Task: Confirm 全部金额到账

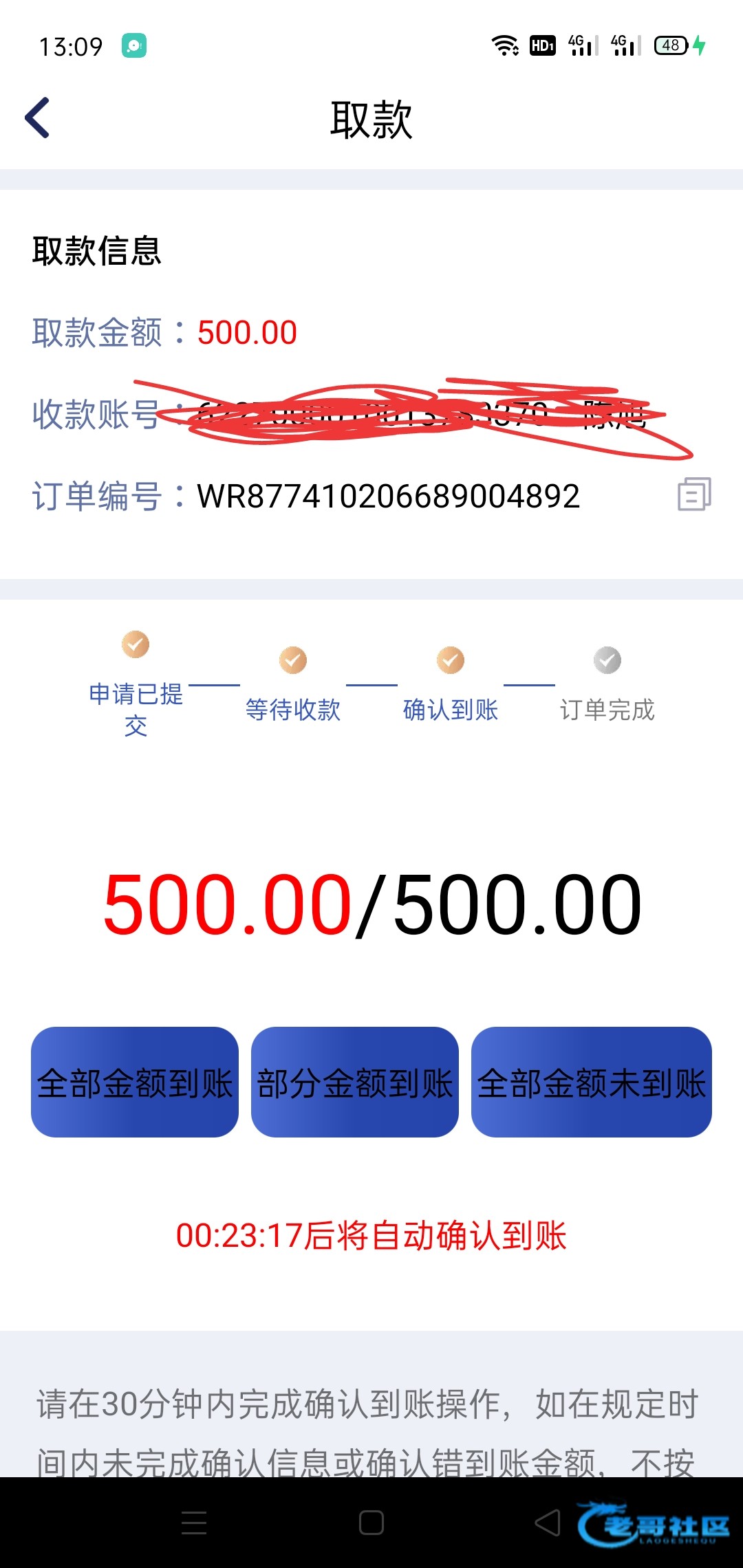Action: point(135,1082)
